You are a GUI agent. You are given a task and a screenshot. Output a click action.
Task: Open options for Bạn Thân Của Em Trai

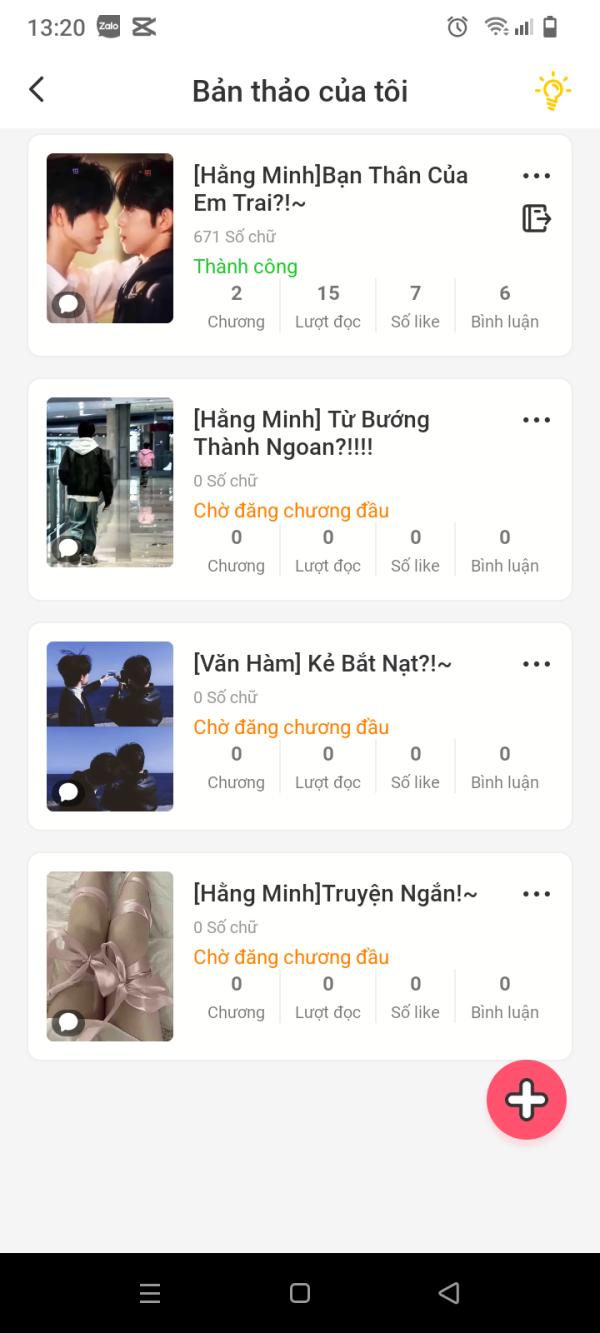[x=536, y=176]
